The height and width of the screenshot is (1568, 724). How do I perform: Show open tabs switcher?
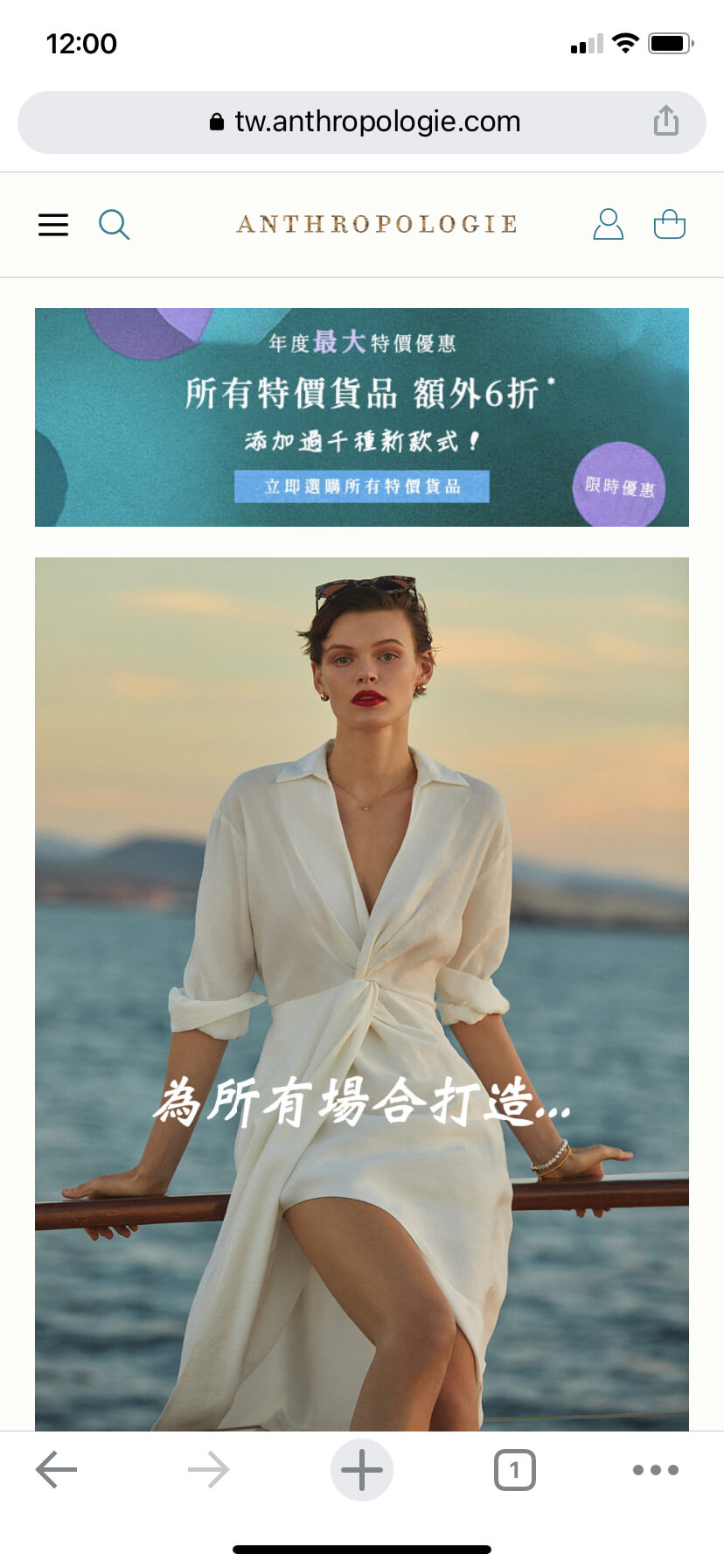coord(515,1469)
